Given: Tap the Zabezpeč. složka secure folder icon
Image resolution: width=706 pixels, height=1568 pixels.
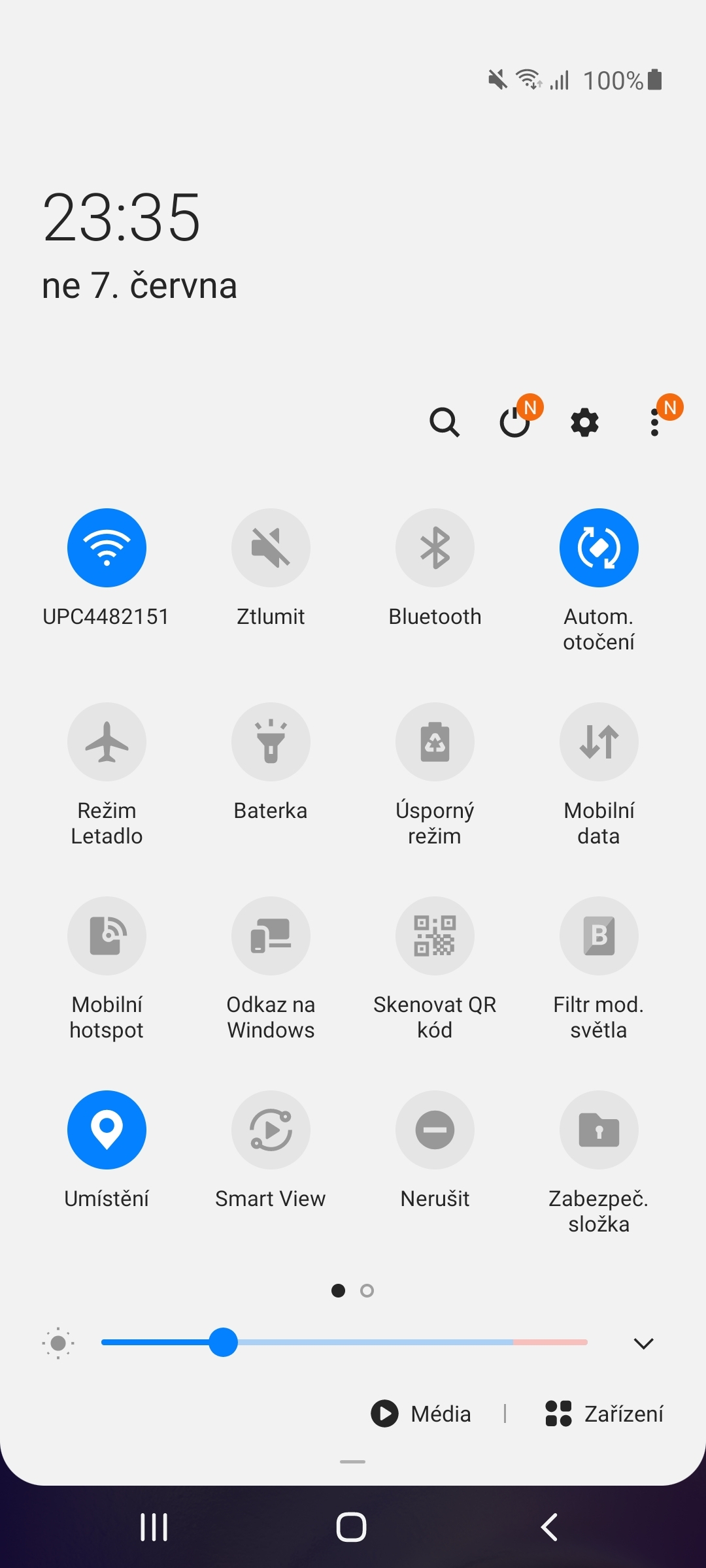Looking at the screenshot, I should point(599,1130).
